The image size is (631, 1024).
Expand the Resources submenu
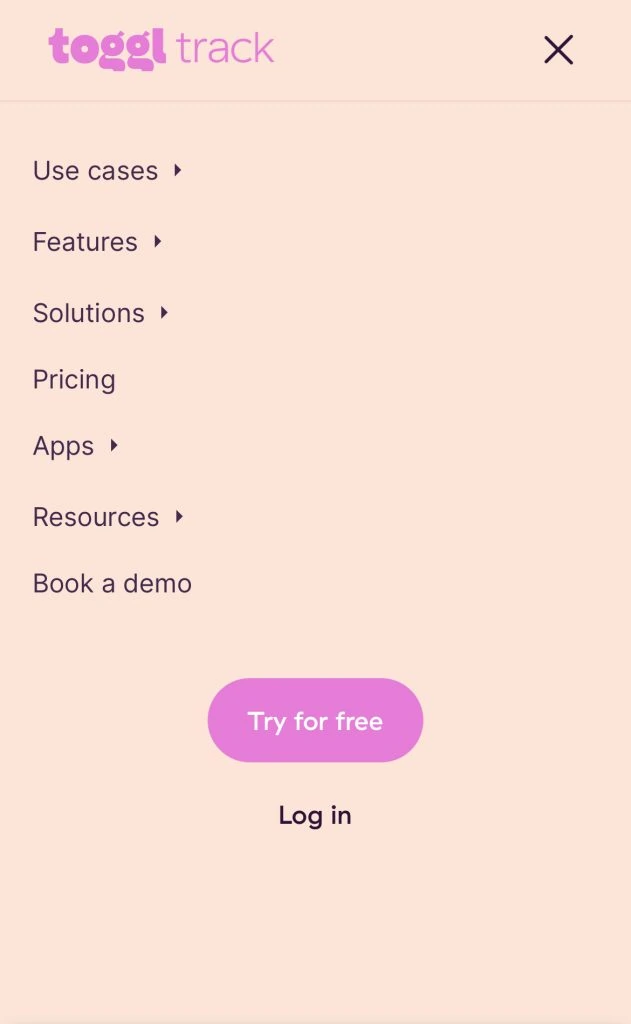[108, 517]
